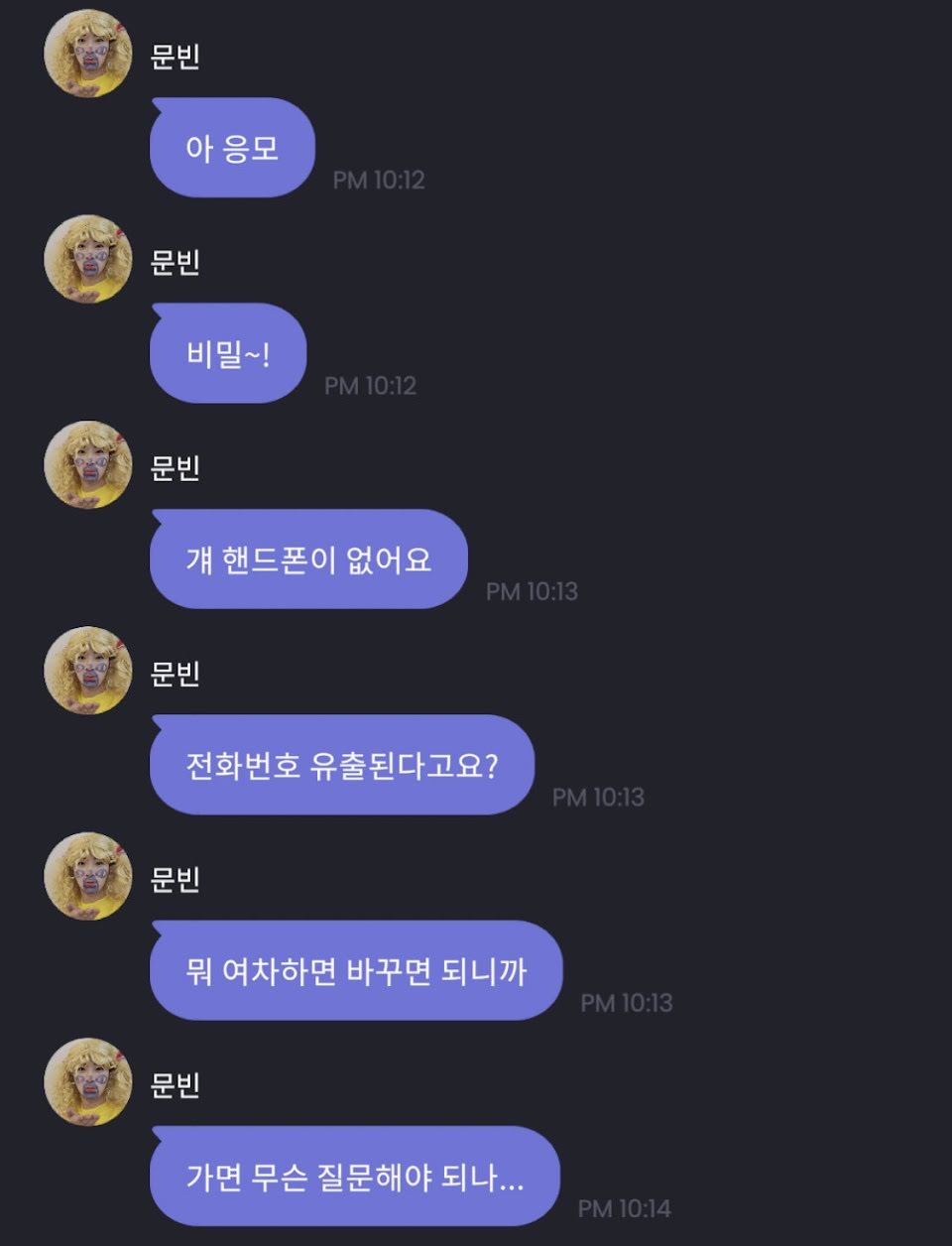The image size is (952, 1246).
Task: Open 문빈's avatar above the '아 응모' message
Action: (88, 54)
